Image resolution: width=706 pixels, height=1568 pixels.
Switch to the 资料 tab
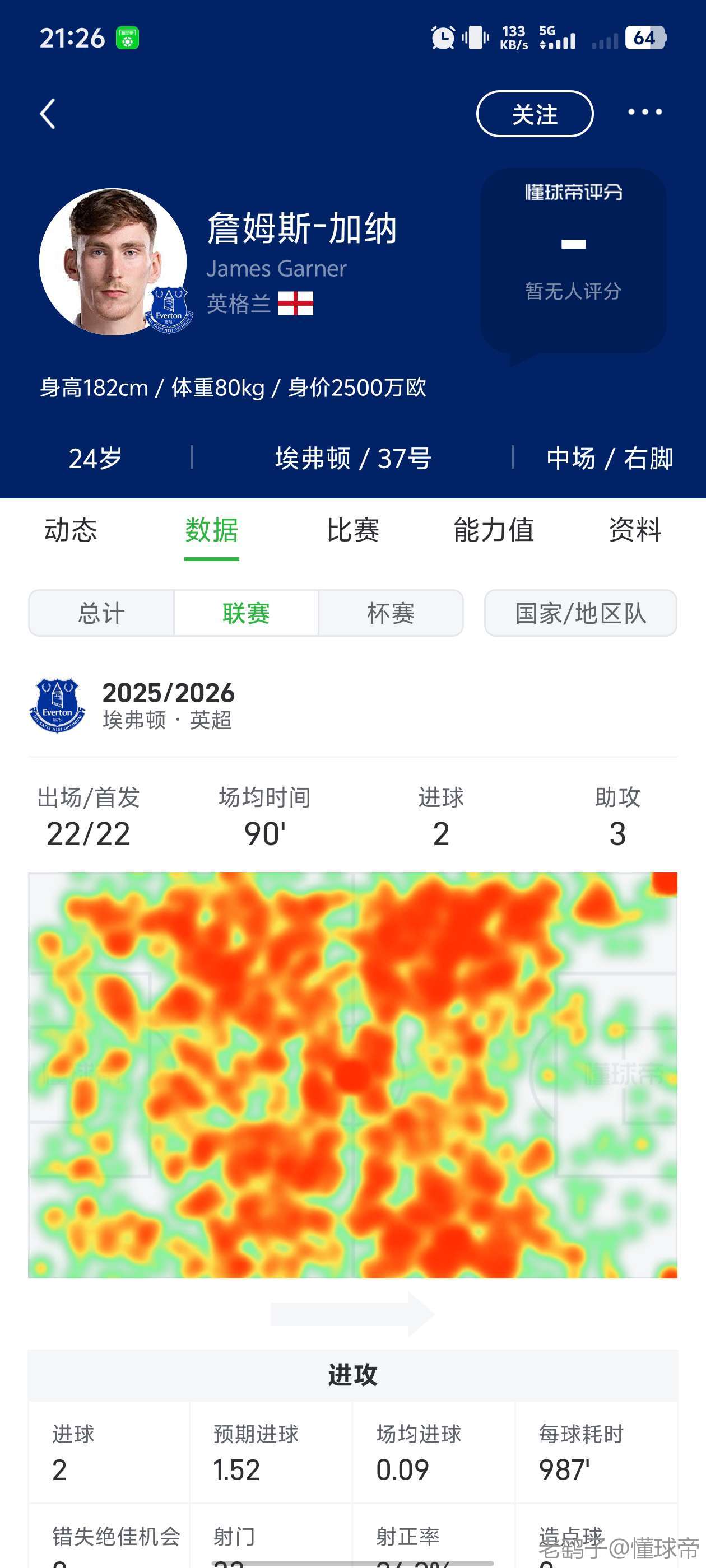pyautogui.click(x=635, y=530)
